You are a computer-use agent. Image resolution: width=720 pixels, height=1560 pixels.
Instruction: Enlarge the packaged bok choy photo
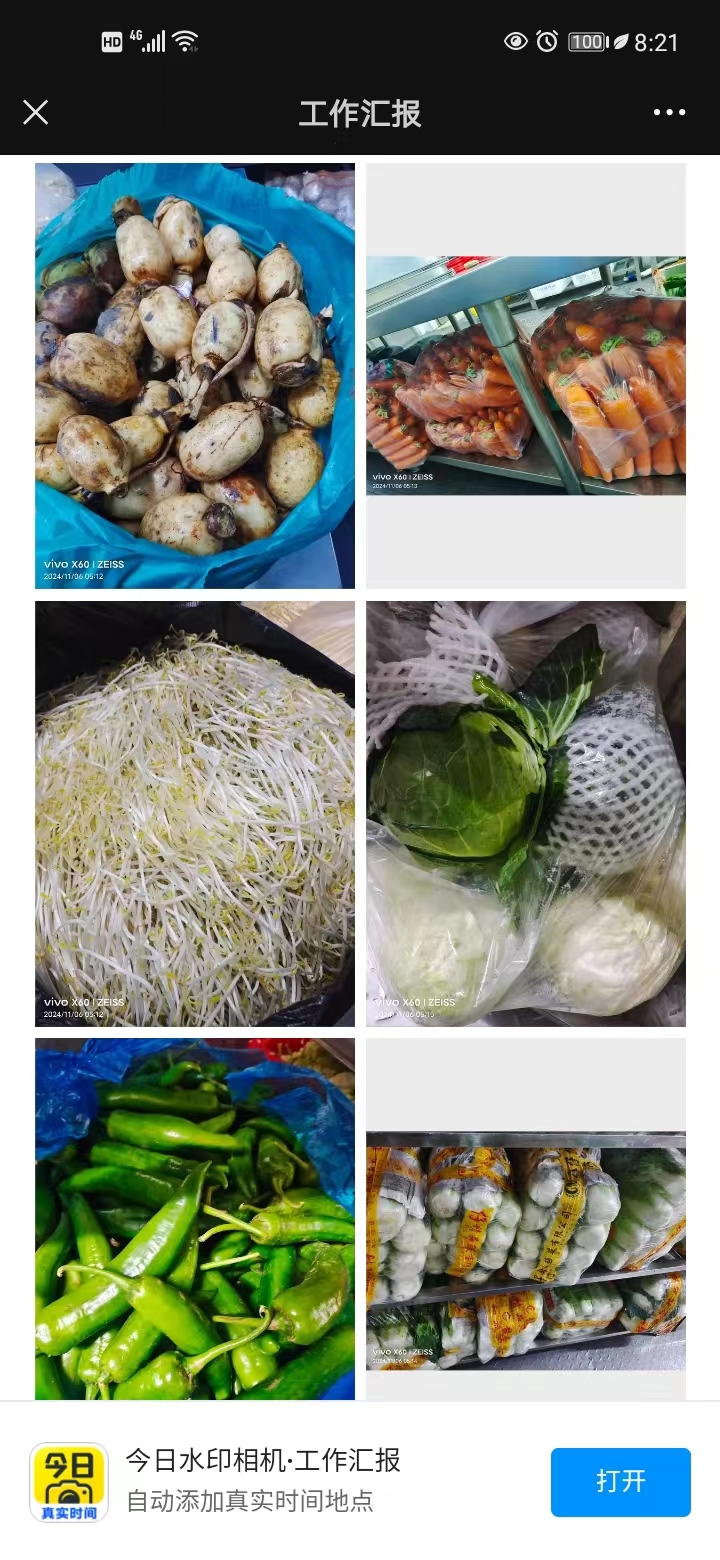pyautogui.click(x=526, y=1250)
